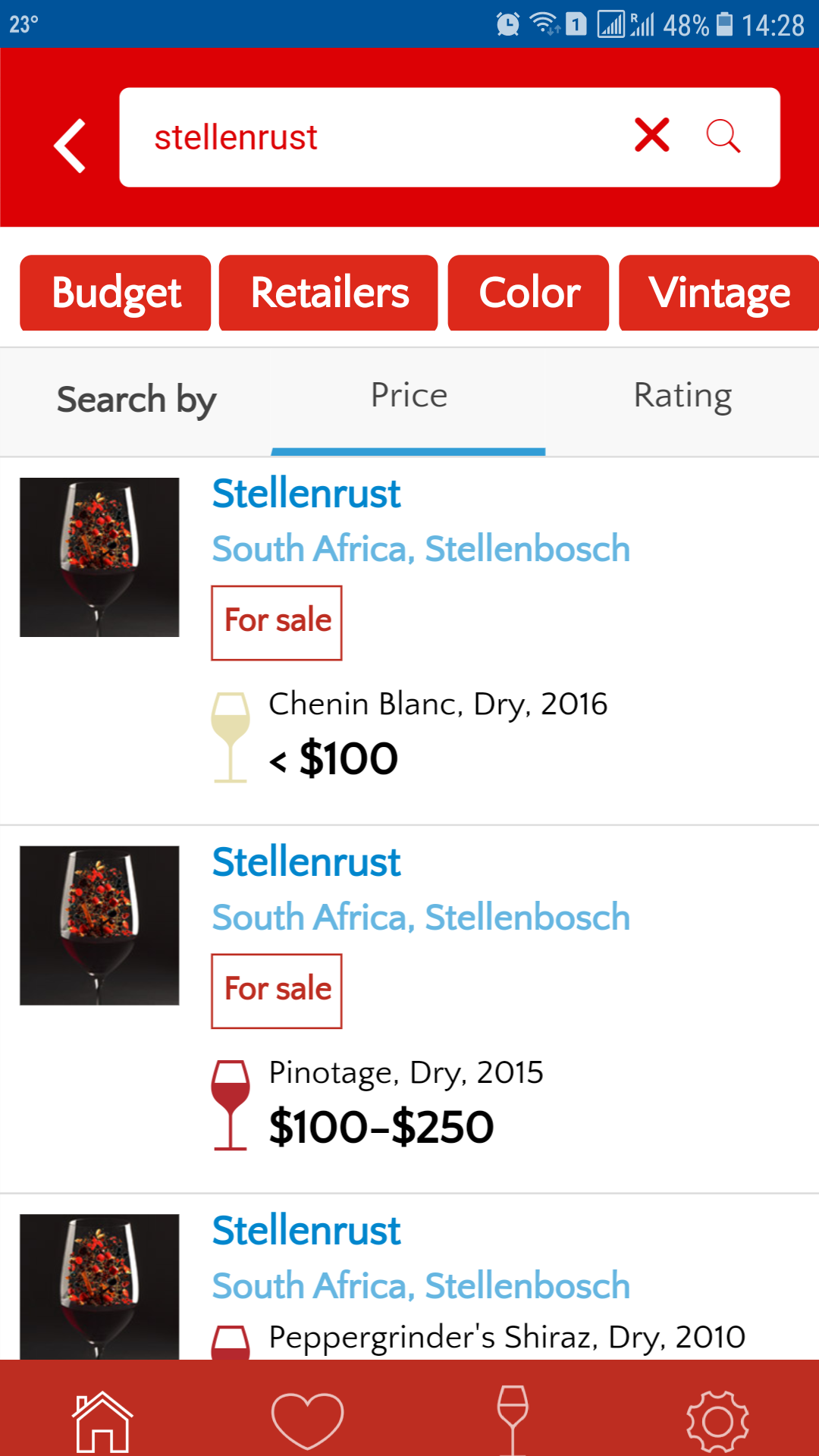Switch to the Rating sort tab
Viewport: 819px width, 1456px height.
pyautogui.click(x=682, y=396)
